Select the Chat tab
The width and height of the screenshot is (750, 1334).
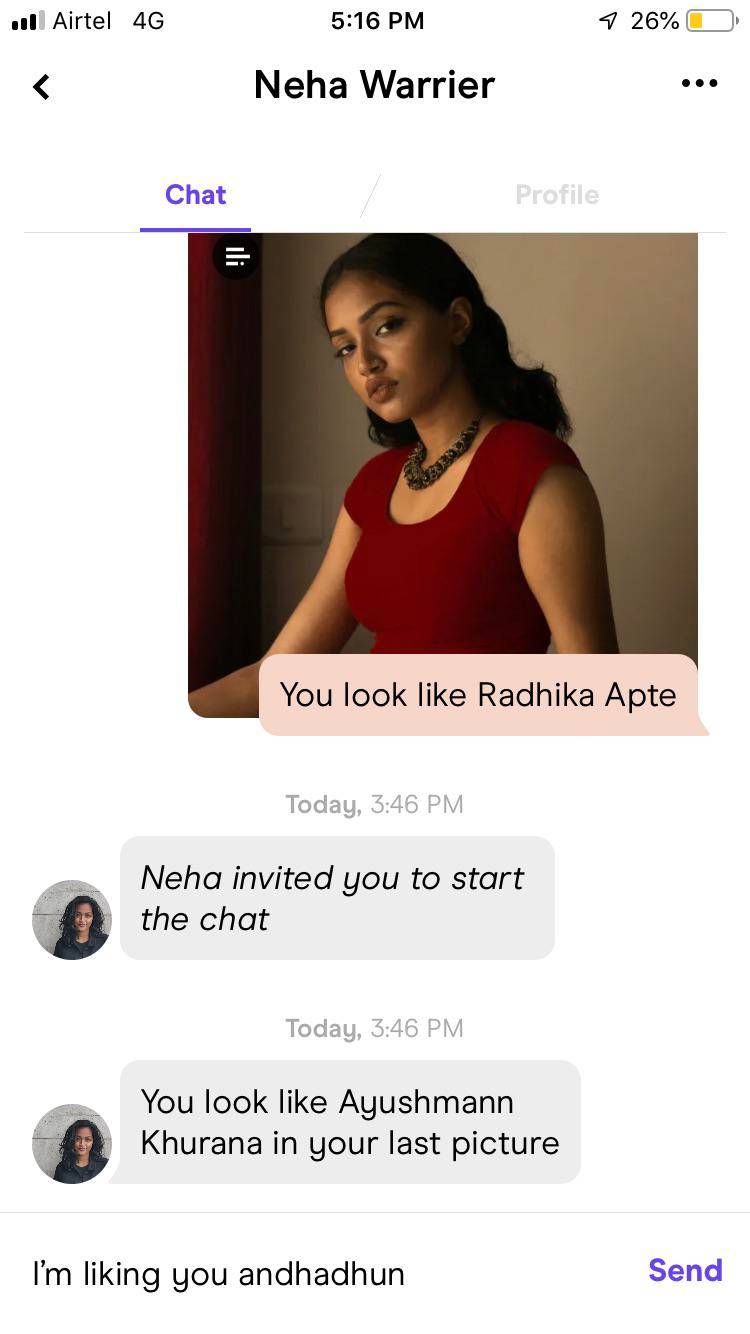[195, 195]
